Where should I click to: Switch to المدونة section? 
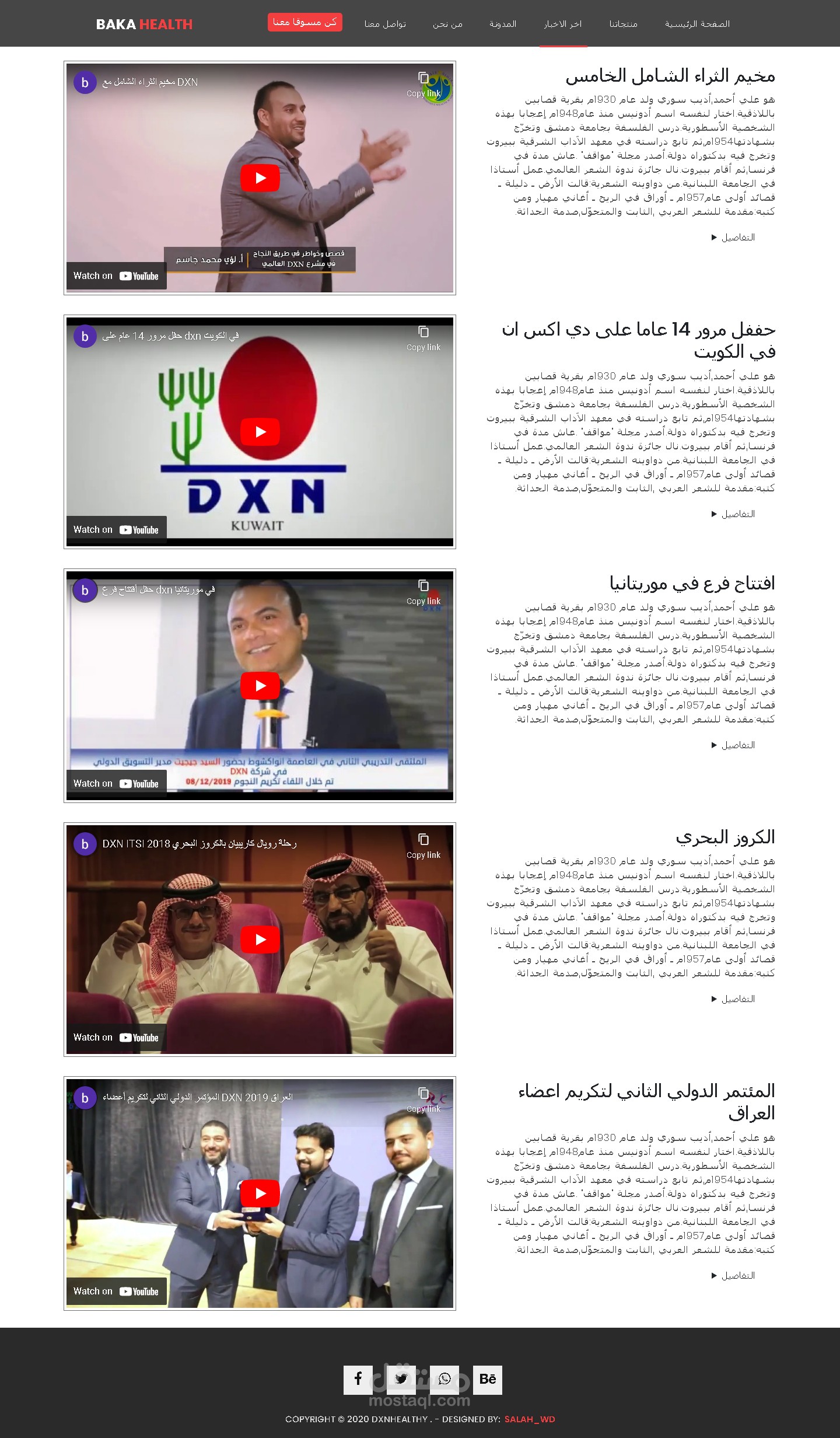[x=503, y=24]
